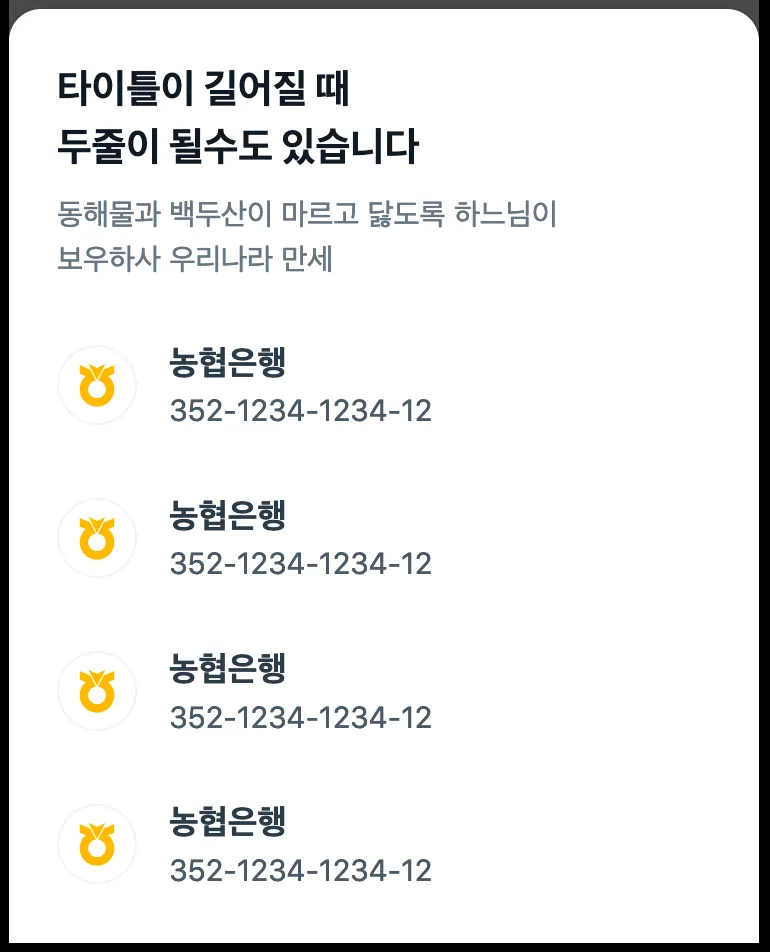The width and height of the screenshot is (770, 952).
Task: Choose the second 농협은행 352-1234-1234-12 account
Action: [x=300, y=539]
